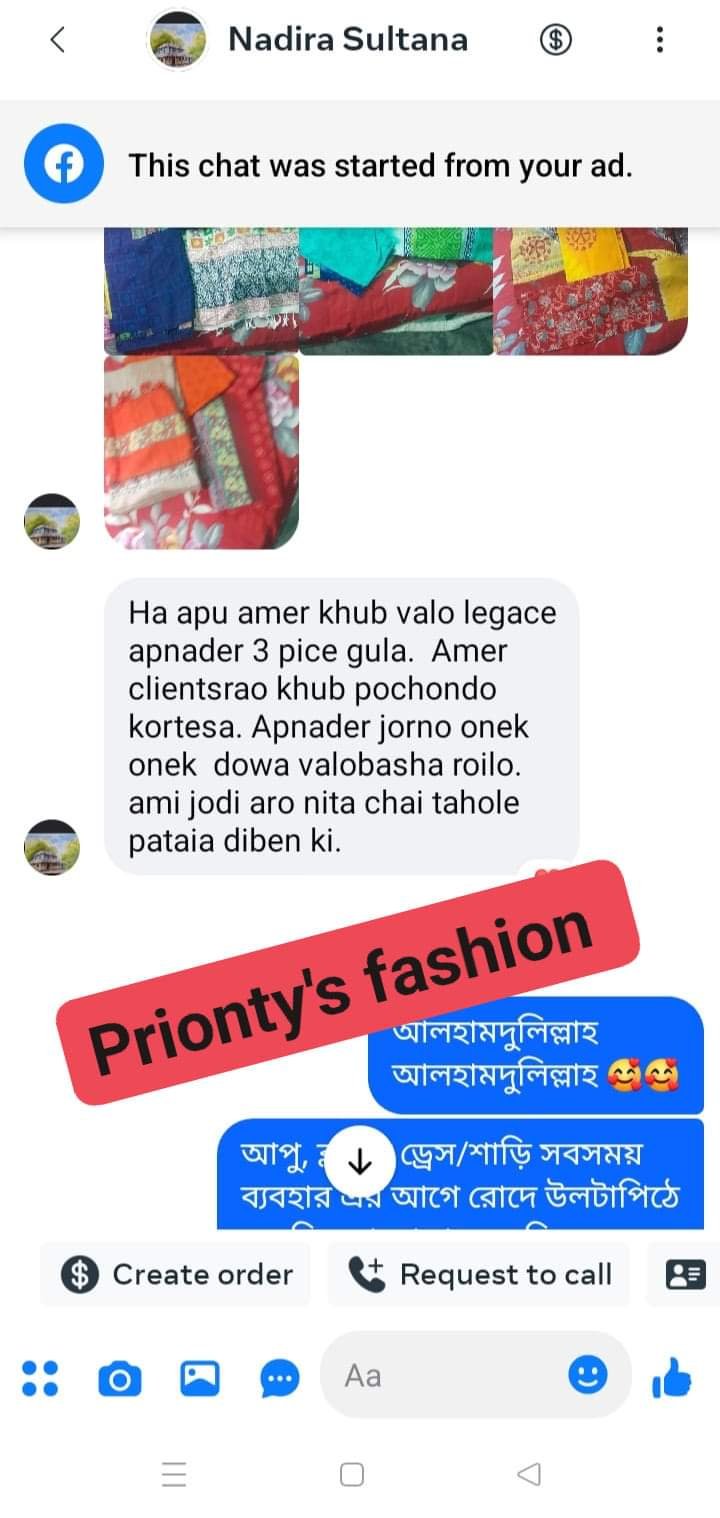The height and width of the screenshot is (1518, 720).
Task: Tap the Create order button
Action: (176, 1274)
